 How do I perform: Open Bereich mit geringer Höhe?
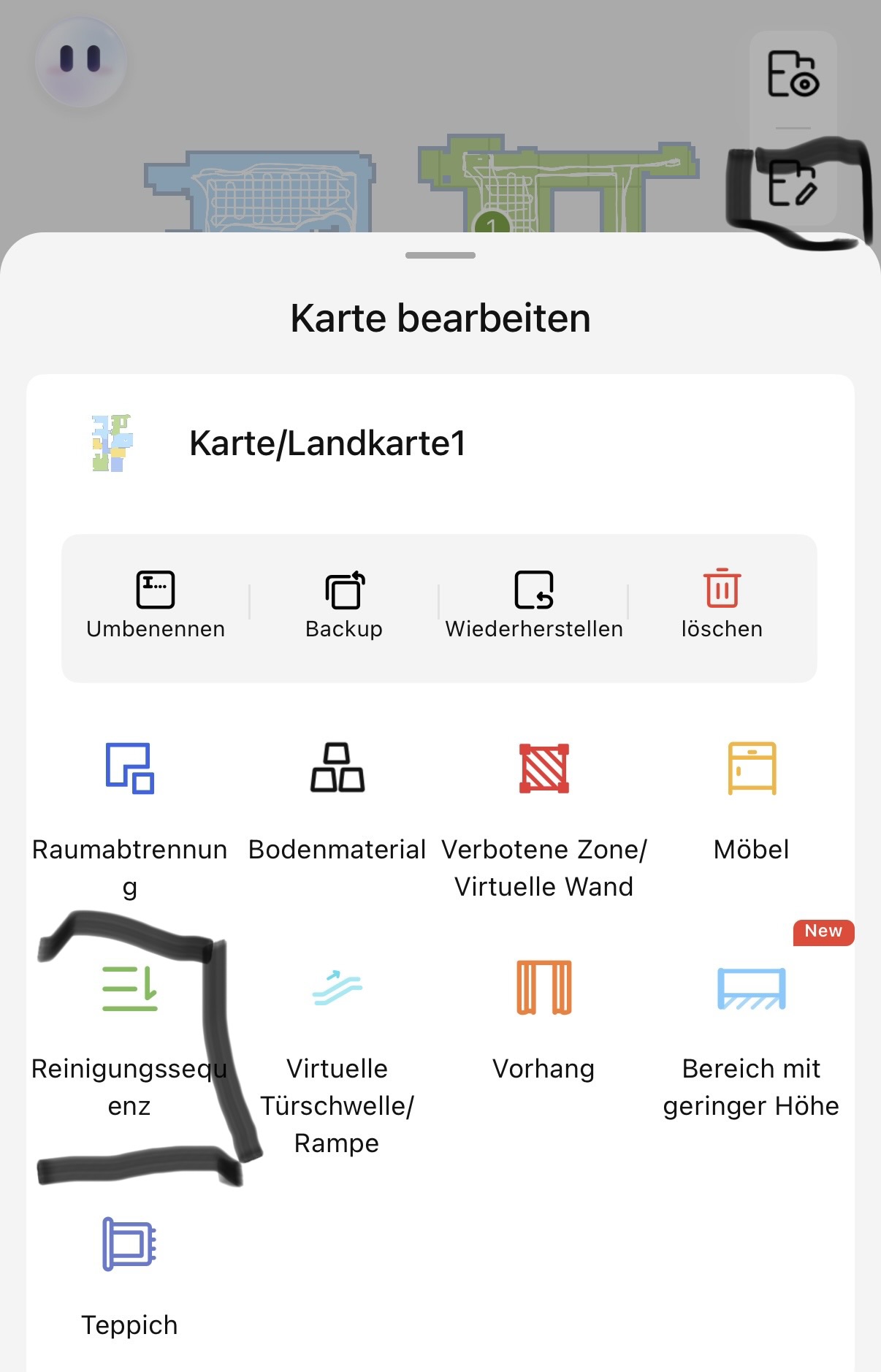coord(751,1037)
